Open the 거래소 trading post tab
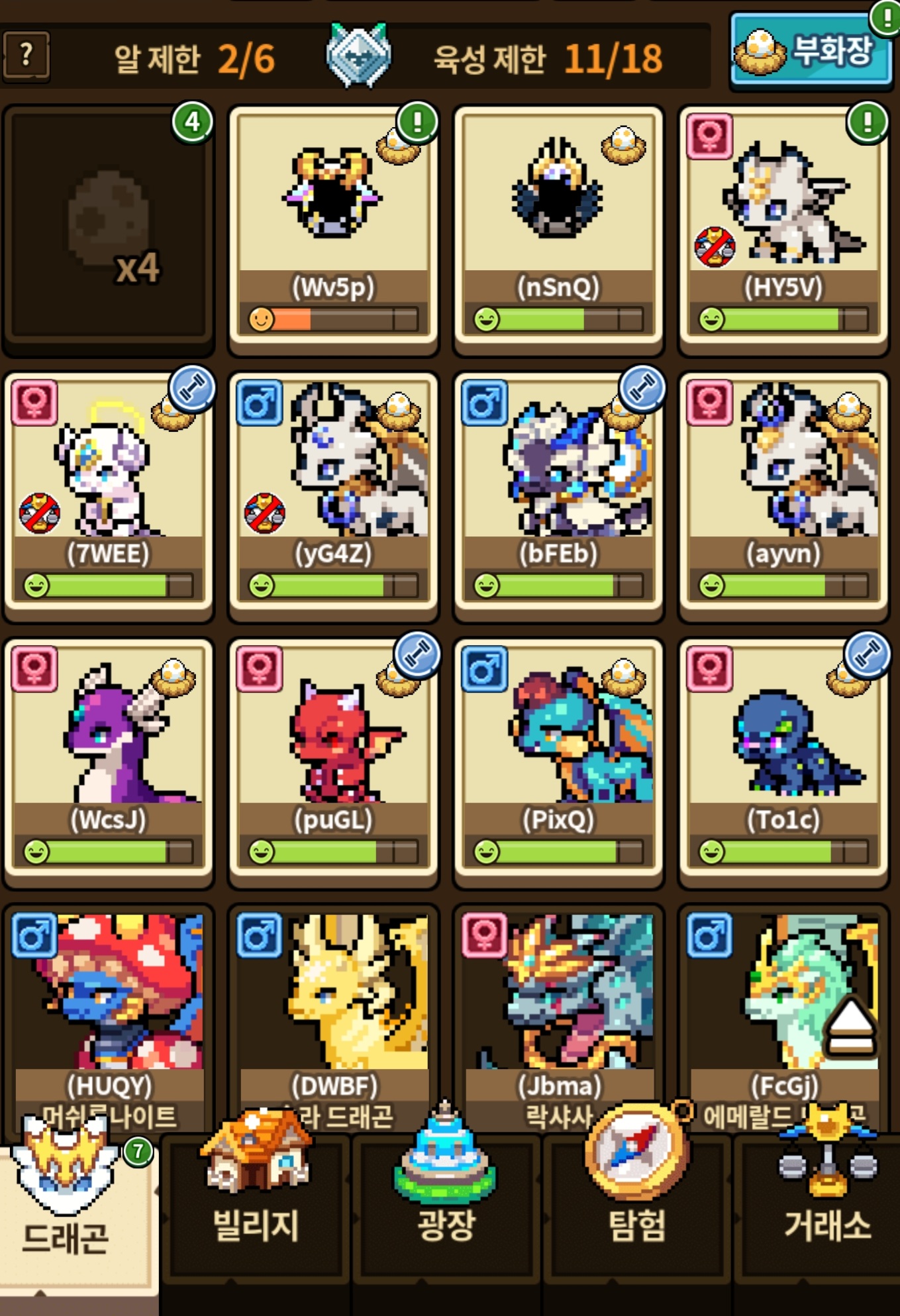The width and height of the screenshot is (900, 1316). [x=826, y=1205]
